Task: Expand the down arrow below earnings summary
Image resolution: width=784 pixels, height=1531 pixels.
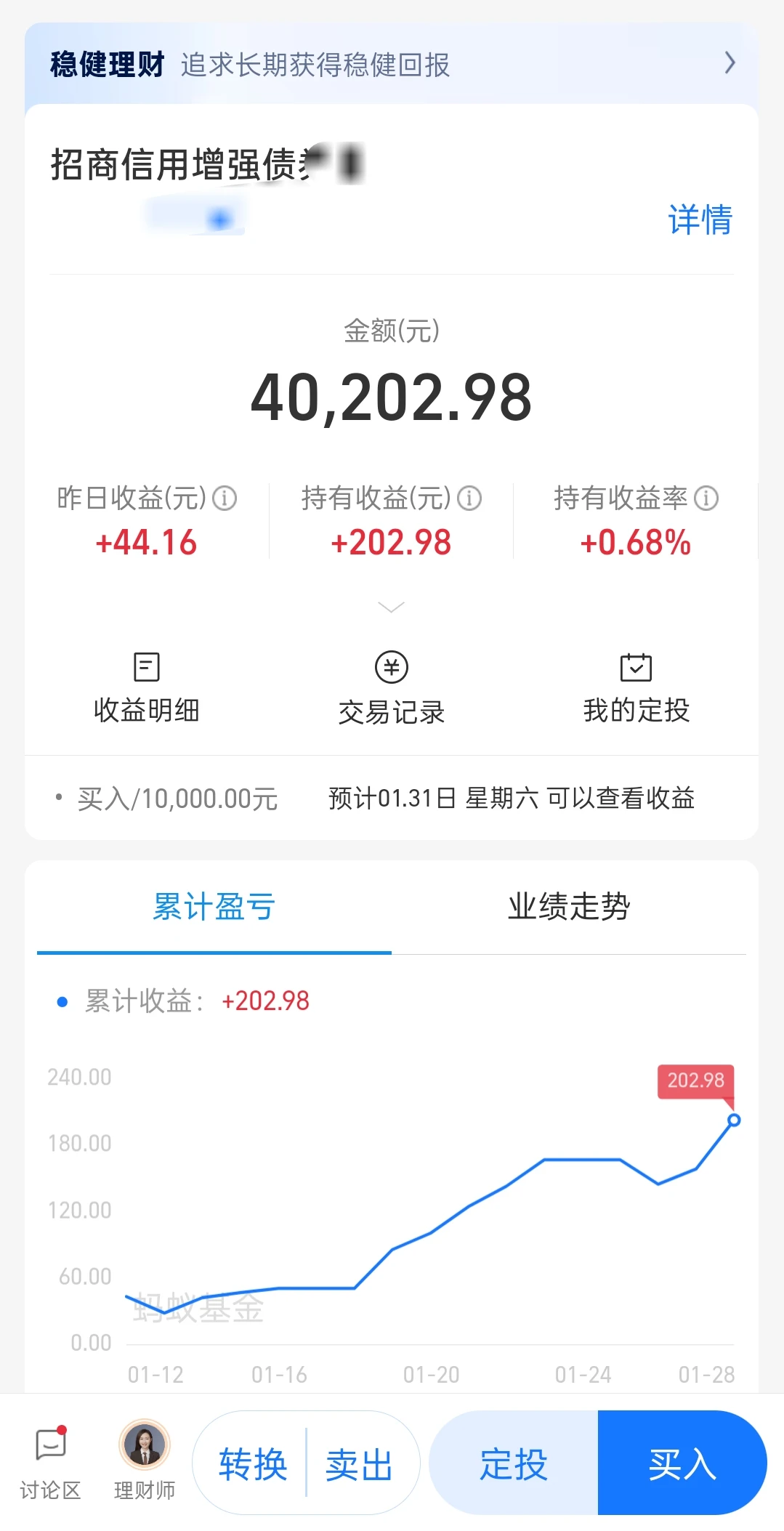Action: (x=391, y=607)
